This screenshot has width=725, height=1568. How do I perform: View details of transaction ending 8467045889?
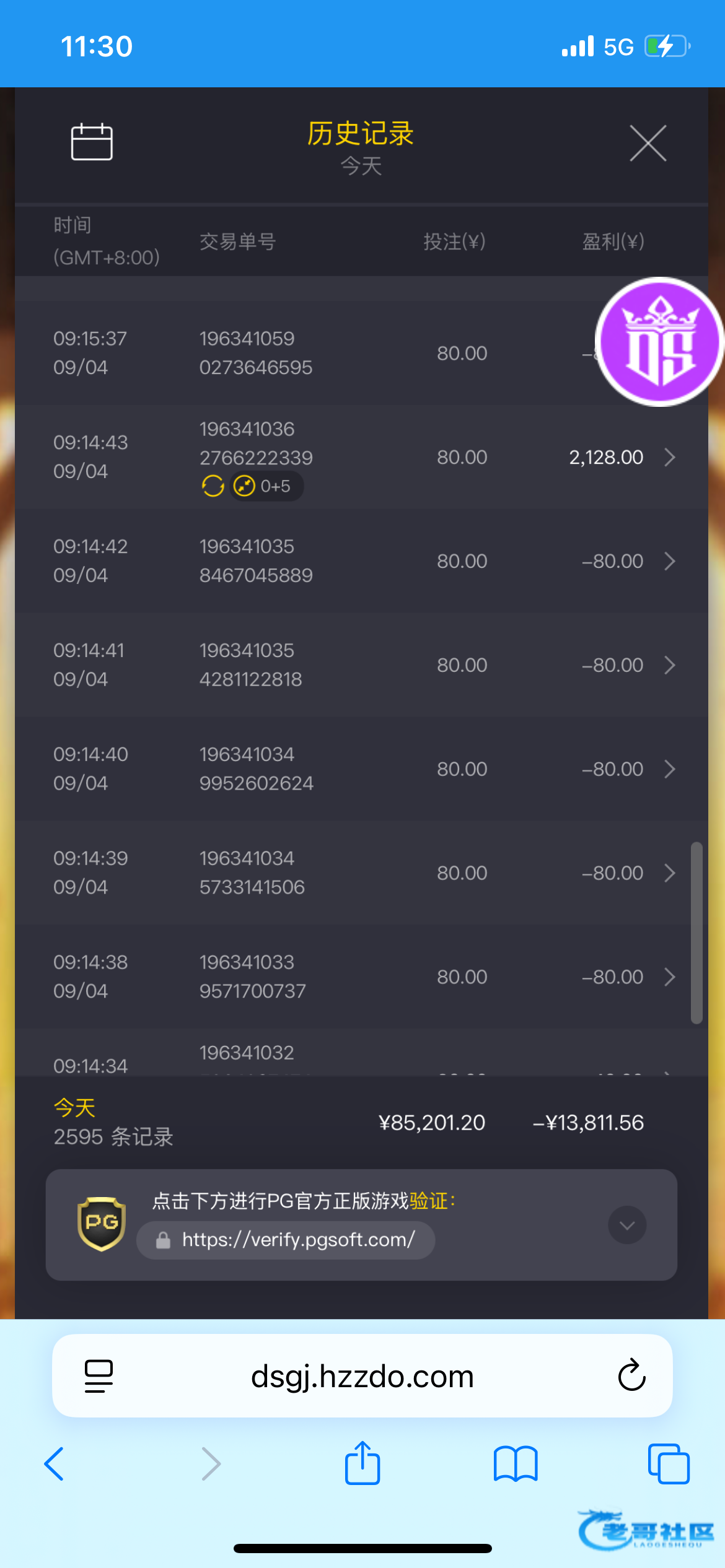(361, 561)
